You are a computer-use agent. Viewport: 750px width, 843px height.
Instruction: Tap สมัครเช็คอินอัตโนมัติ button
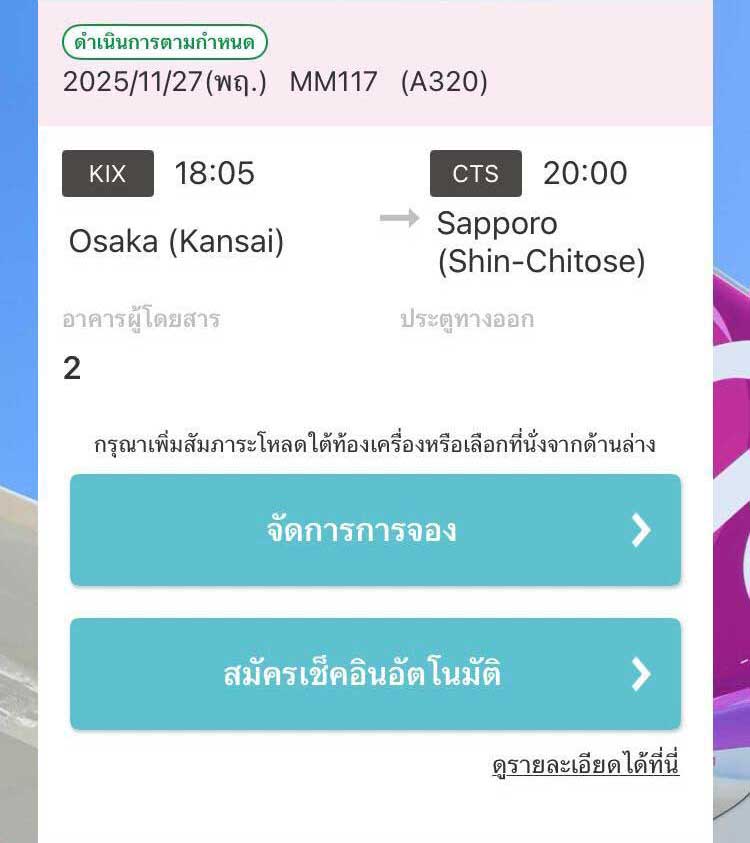375,674
